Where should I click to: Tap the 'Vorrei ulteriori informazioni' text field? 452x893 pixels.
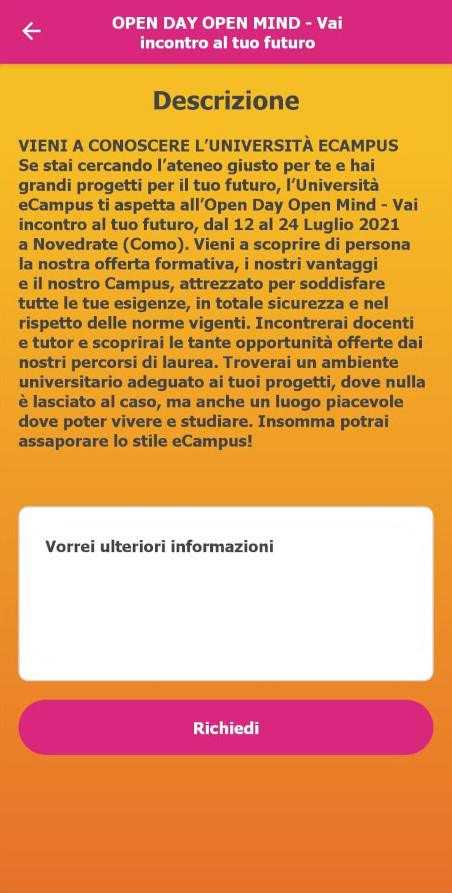(226, 593)
